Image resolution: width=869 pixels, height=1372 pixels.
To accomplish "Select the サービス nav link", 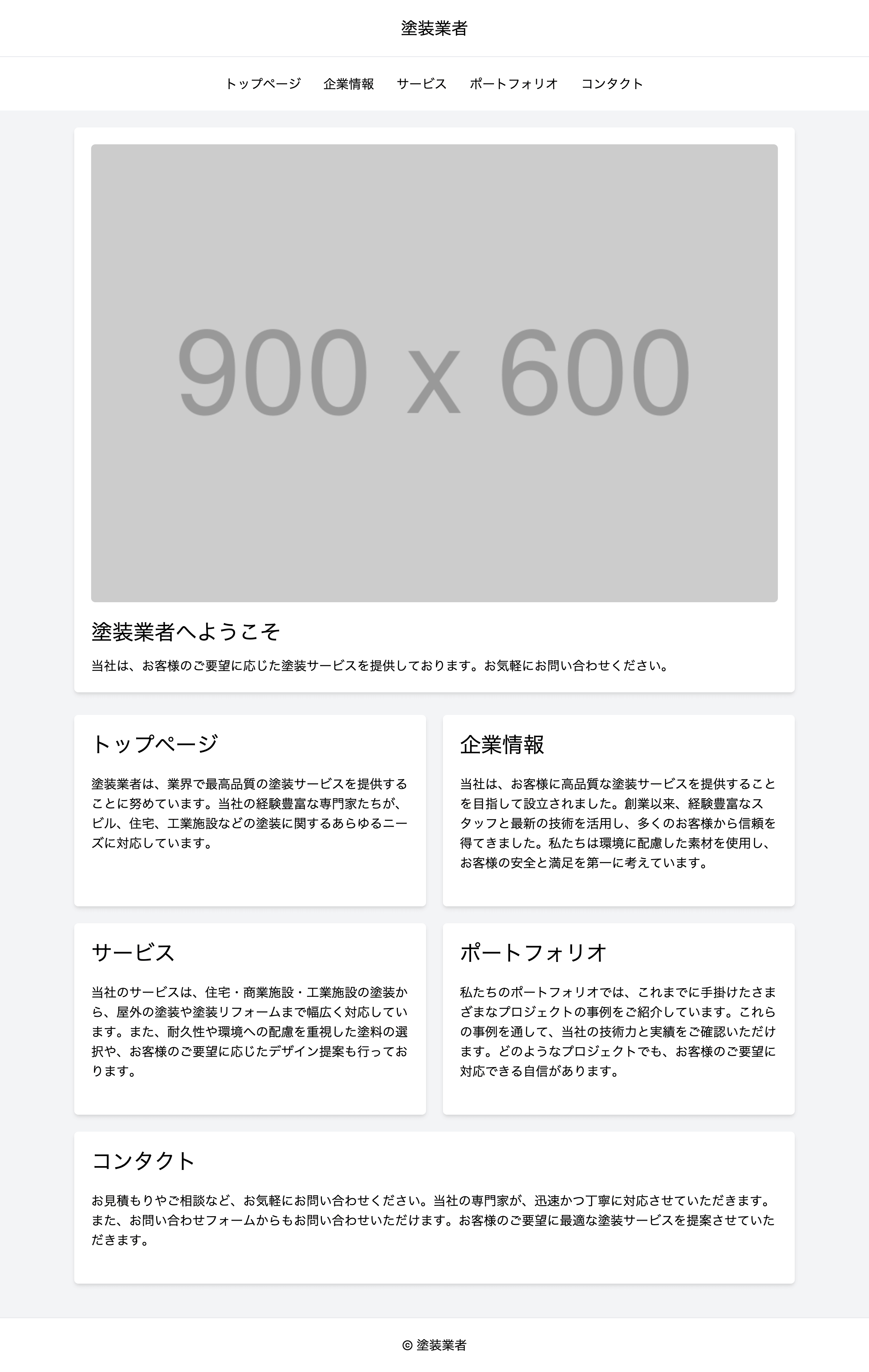I will pos(421,84).
